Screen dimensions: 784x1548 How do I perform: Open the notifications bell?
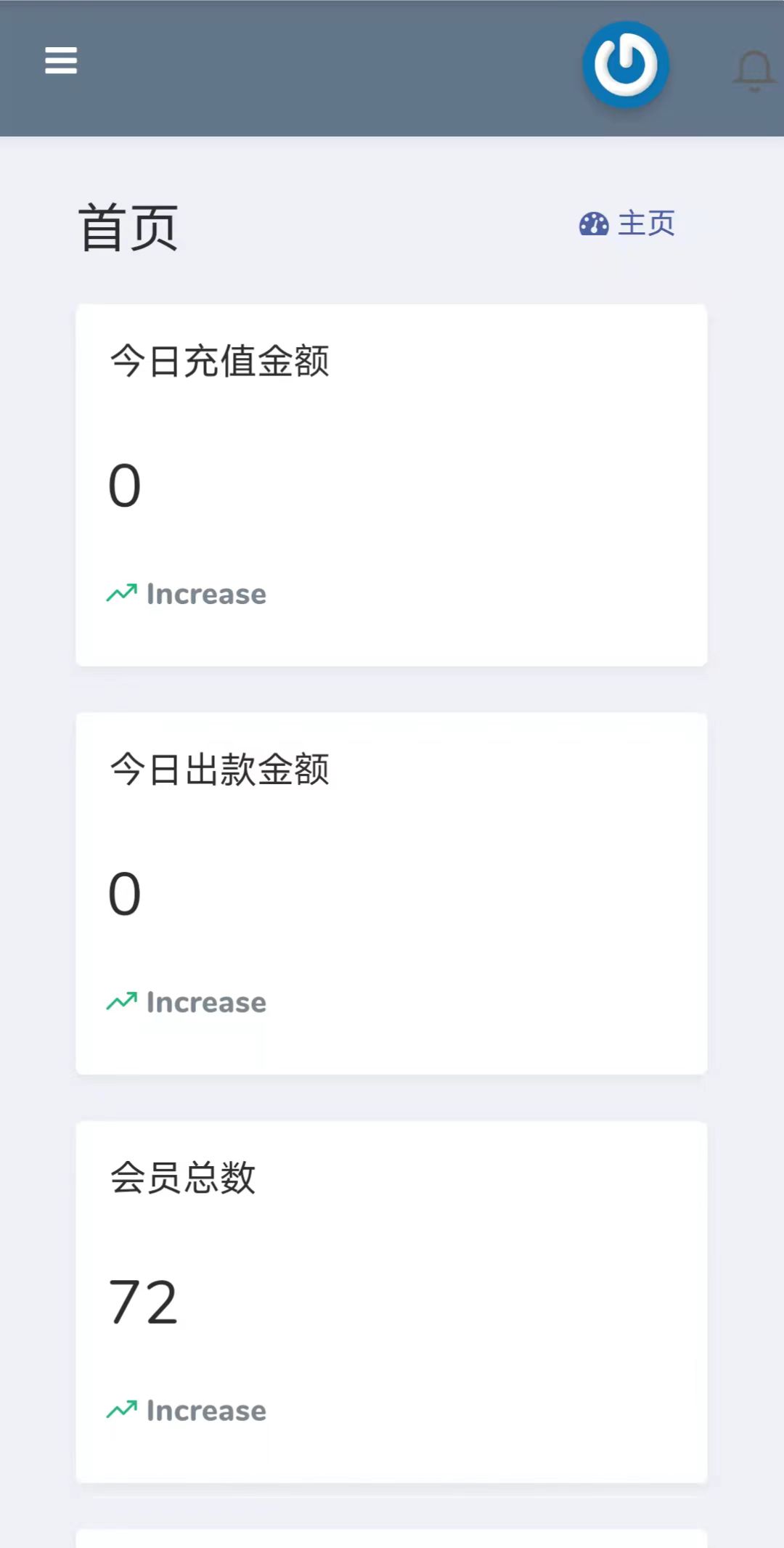(x=754, y=70)
